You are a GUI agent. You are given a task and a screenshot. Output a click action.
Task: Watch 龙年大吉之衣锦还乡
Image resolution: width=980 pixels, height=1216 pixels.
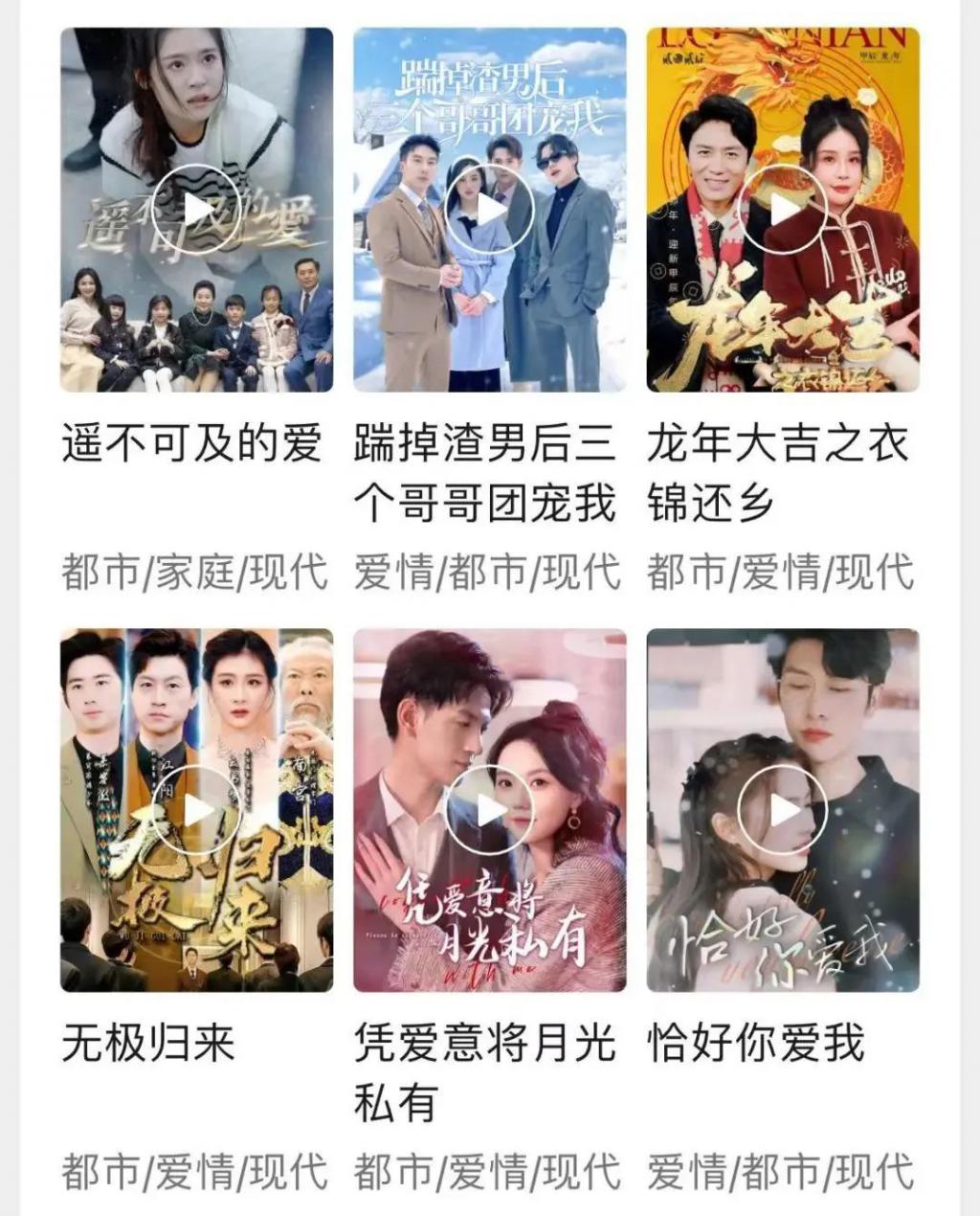[x=783, y=209]
